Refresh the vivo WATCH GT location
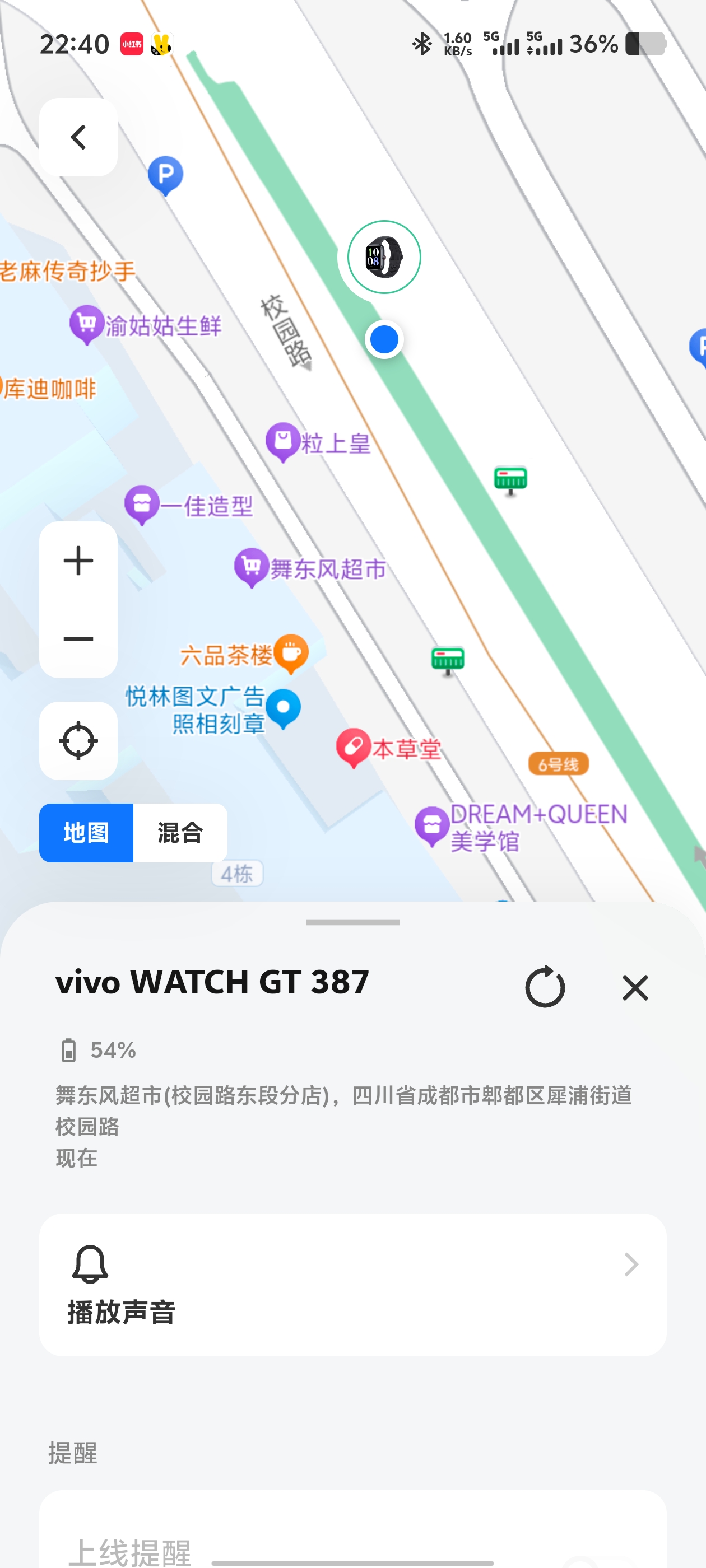The image size is (706, 1568). 545,987
